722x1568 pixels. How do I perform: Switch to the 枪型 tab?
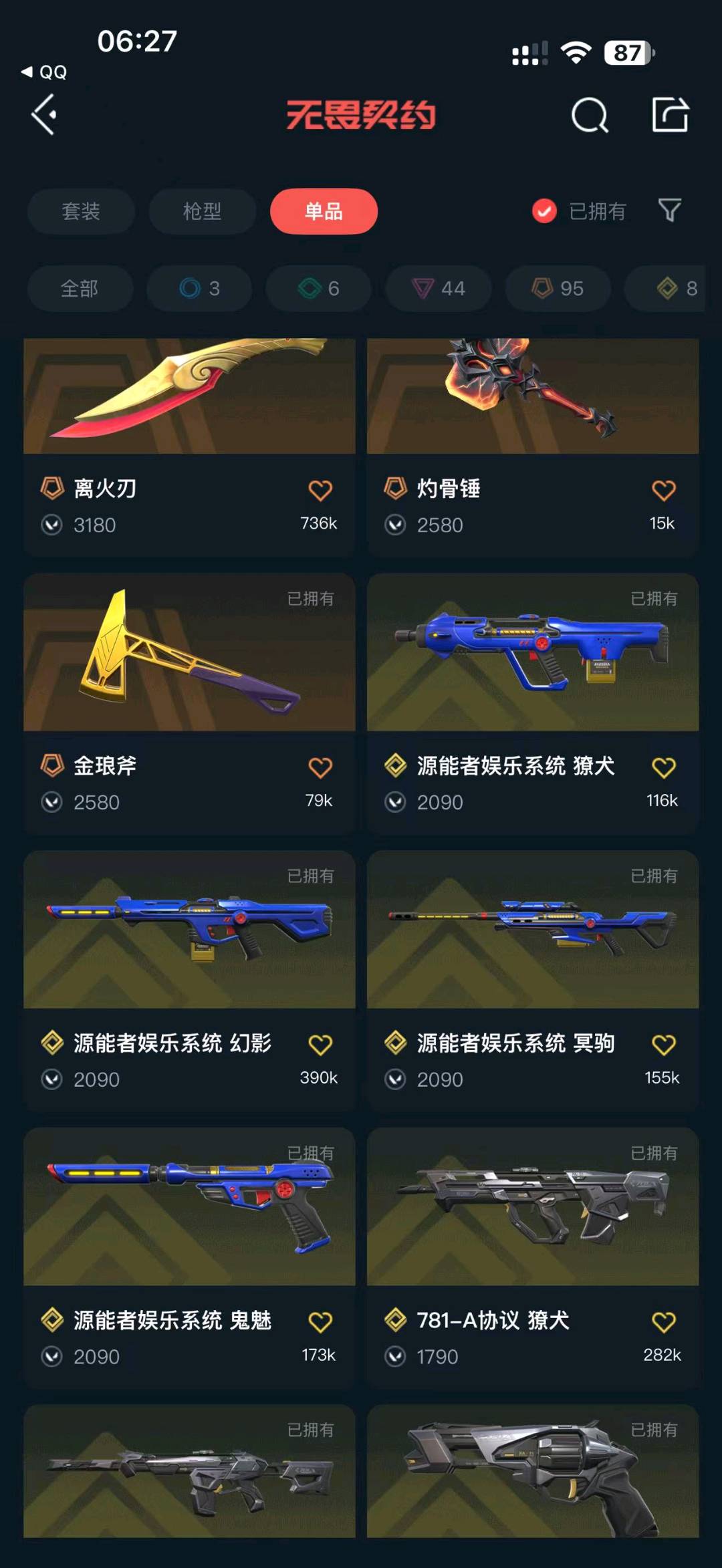coord(203,211)
